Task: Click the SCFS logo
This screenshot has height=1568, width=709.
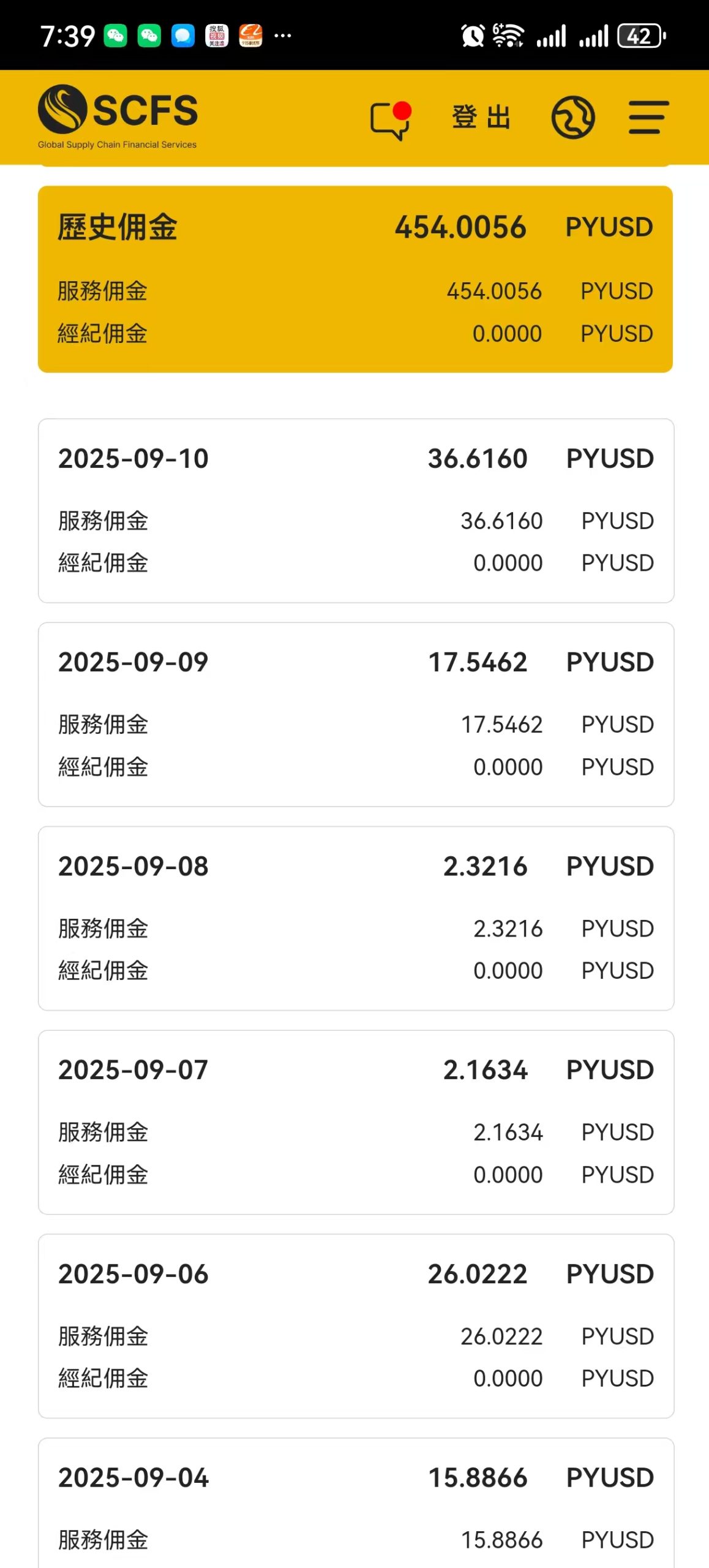Action: click(118, 115)
